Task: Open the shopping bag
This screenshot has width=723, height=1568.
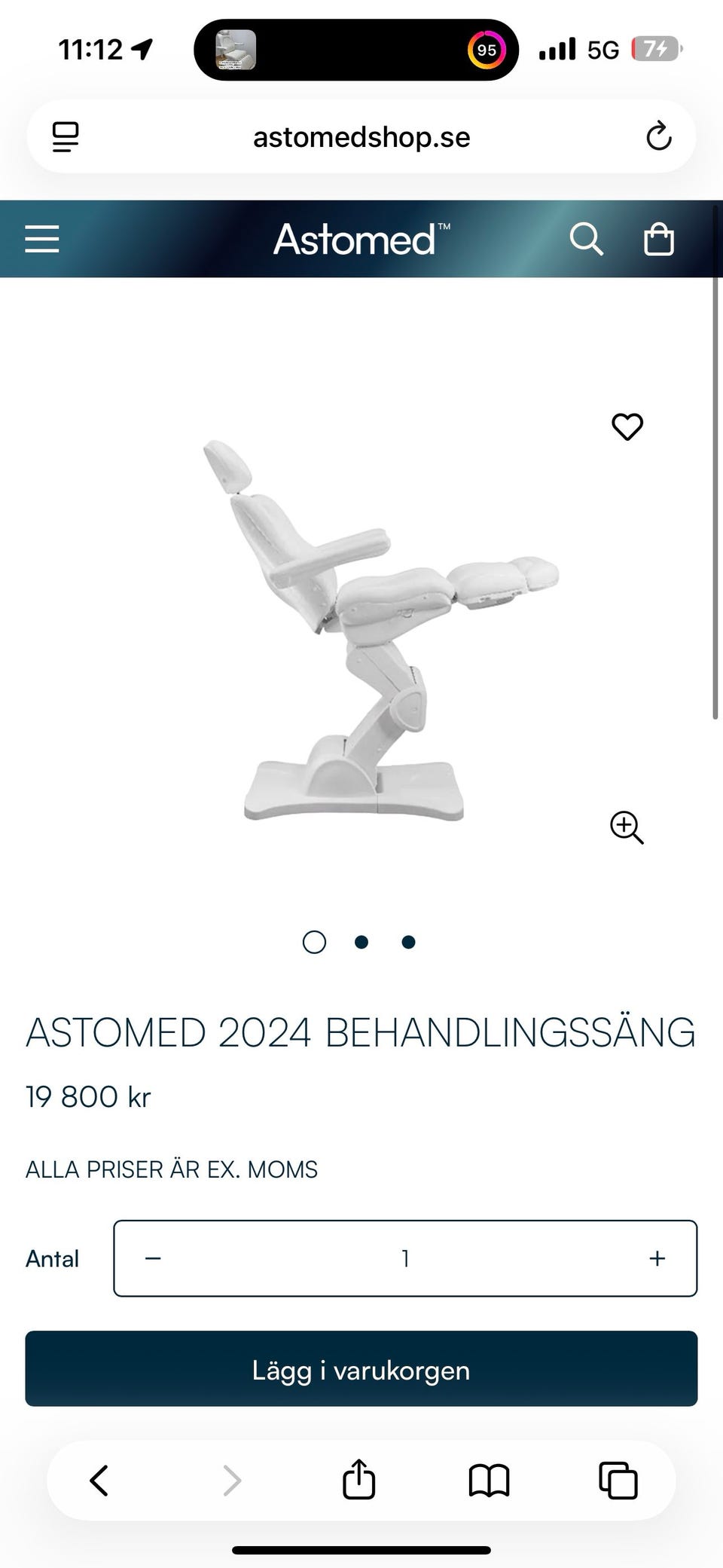Action: 658,239
